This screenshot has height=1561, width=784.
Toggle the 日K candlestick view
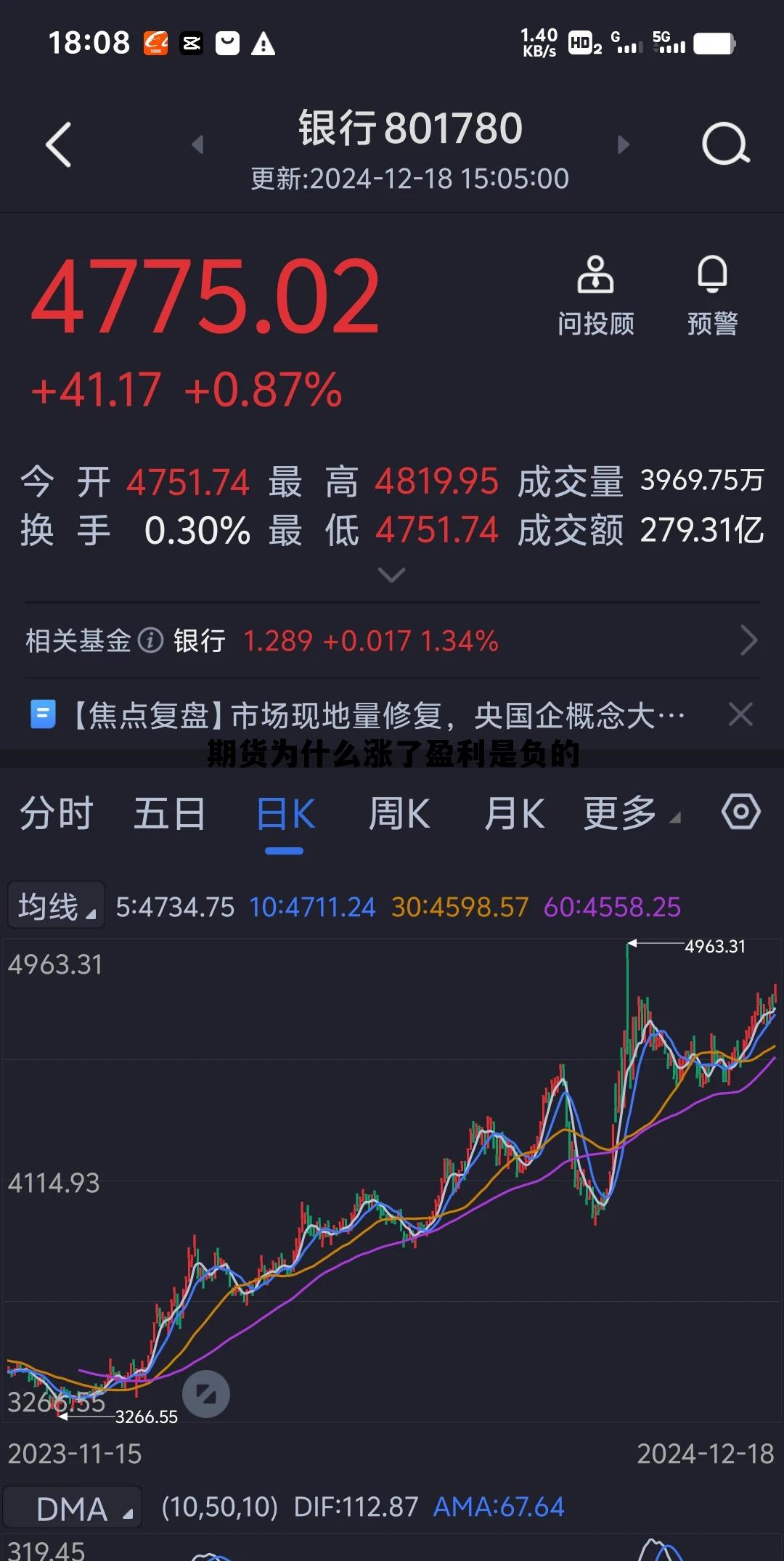pos(285,813)
